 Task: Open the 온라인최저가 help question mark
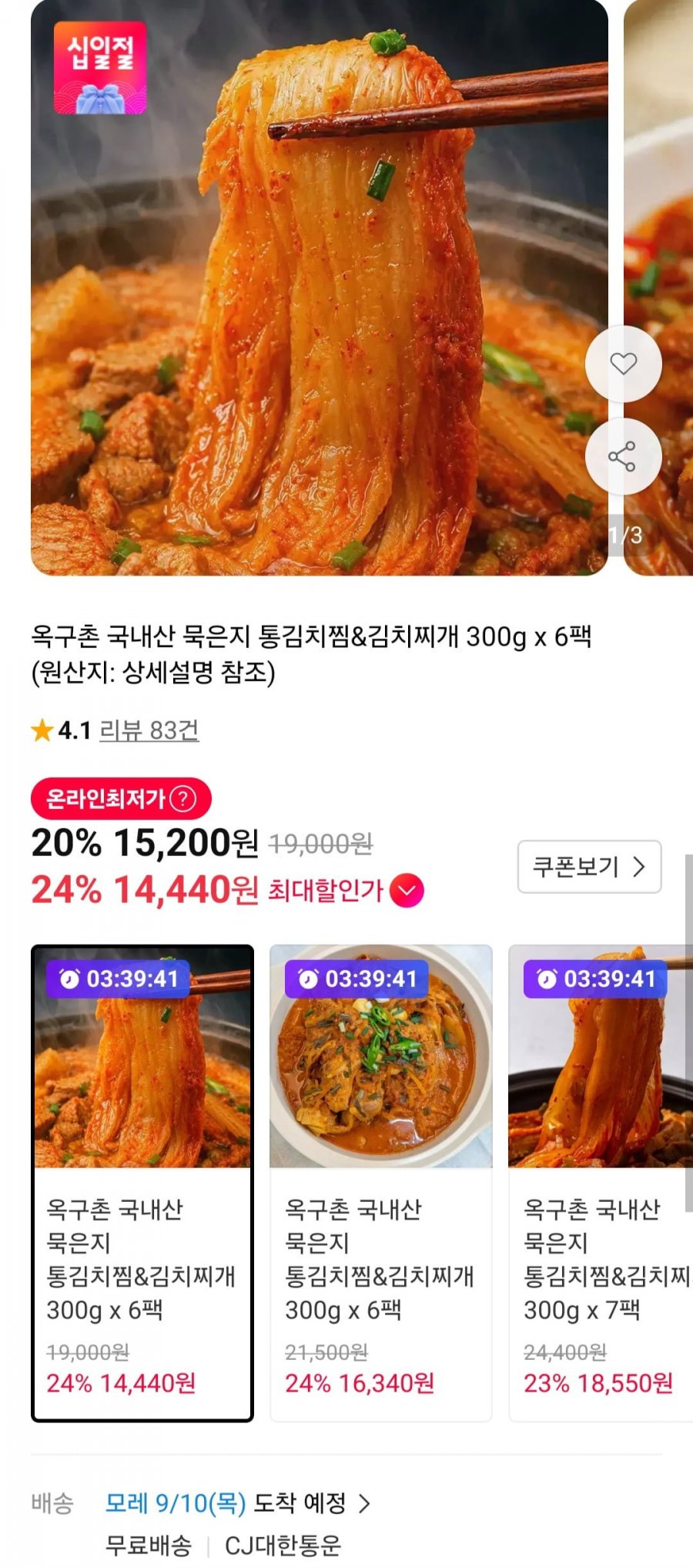(182, 799)
